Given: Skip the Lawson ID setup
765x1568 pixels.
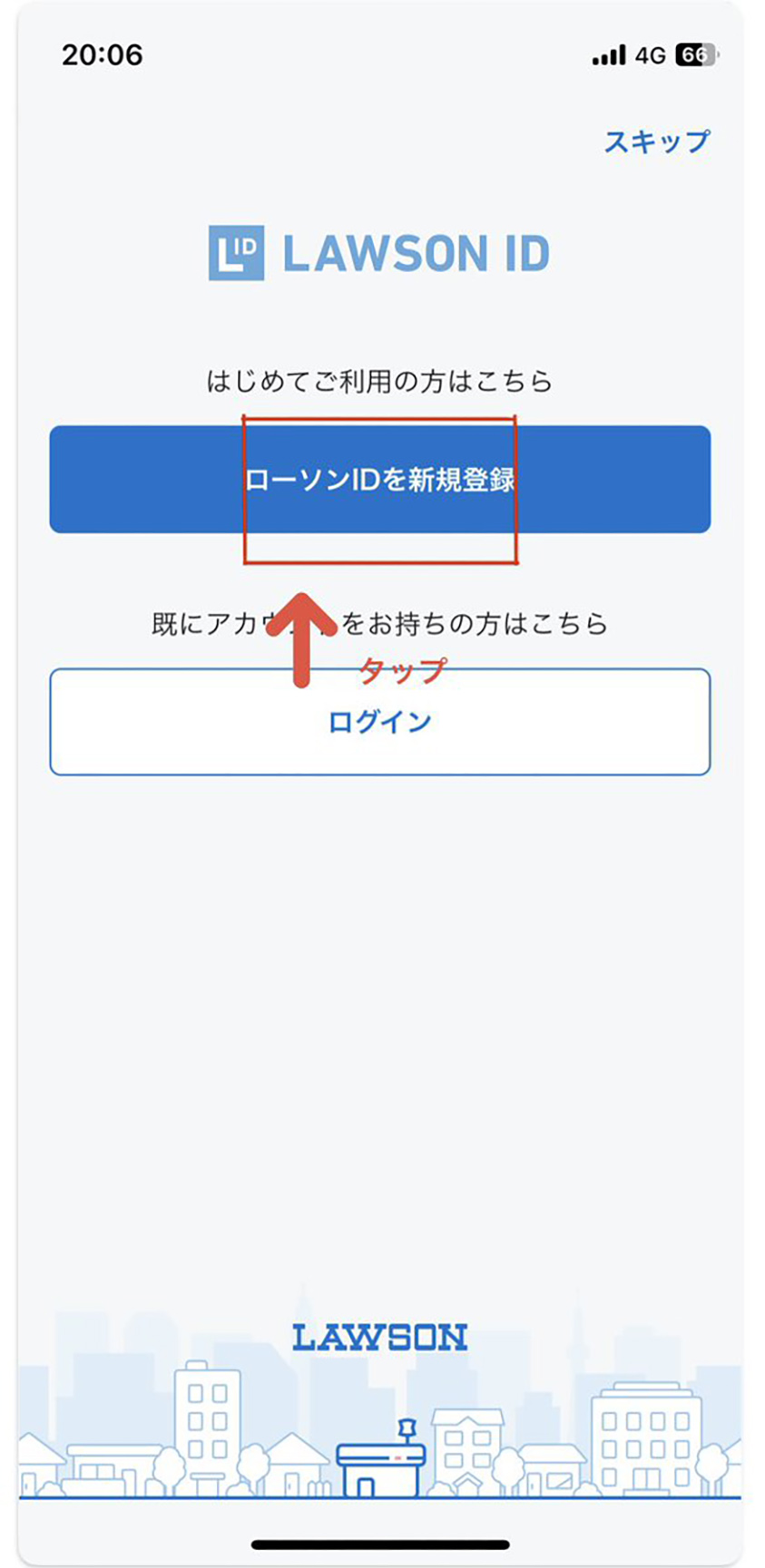Looking at the screenshot, I should pos(657,141).
